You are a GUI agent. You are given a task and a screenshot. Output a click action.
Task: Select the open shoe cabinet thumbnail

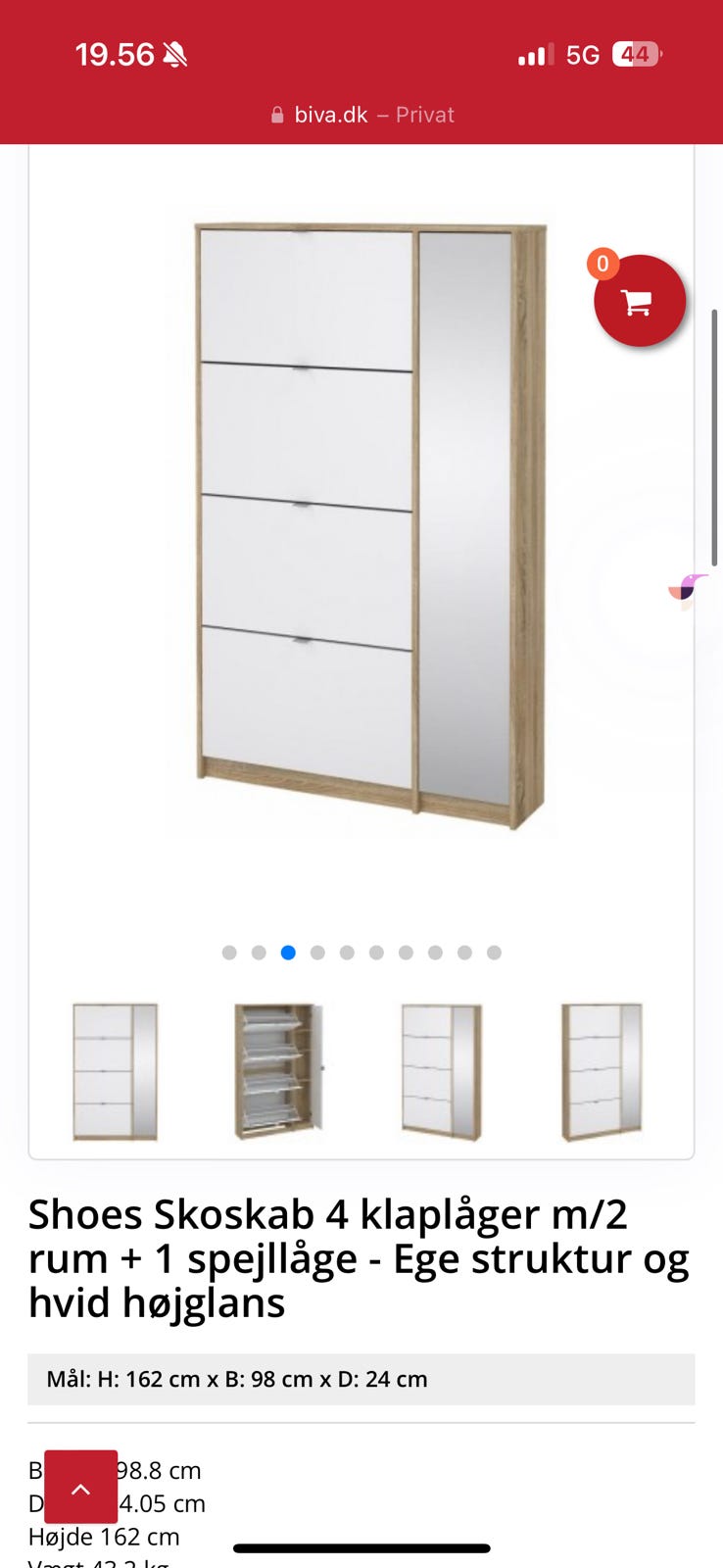tap(279, 1070)
